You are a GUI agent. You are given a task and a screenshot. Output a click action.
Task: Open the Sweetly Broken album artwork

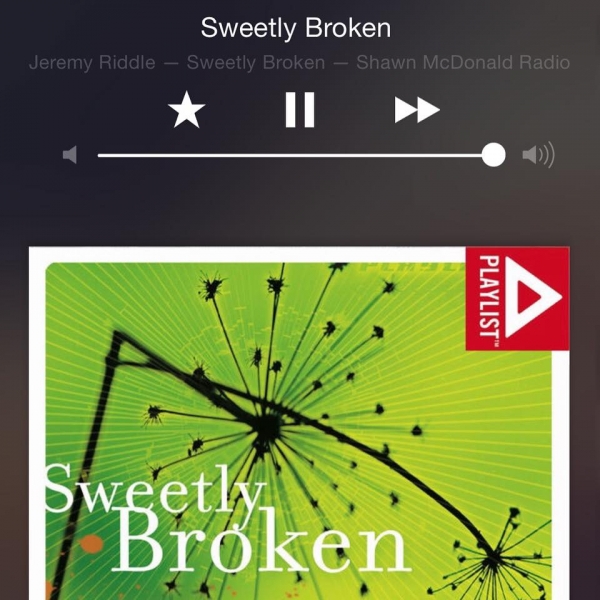click(298, 420)
